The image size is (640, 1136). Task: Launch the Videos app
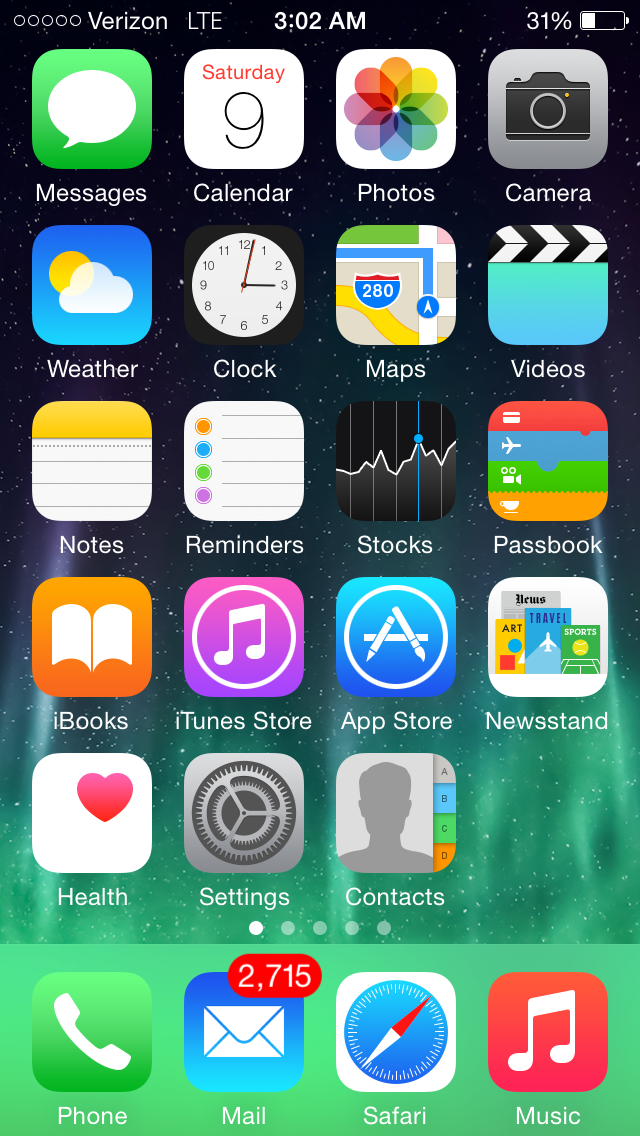(548, 285)
